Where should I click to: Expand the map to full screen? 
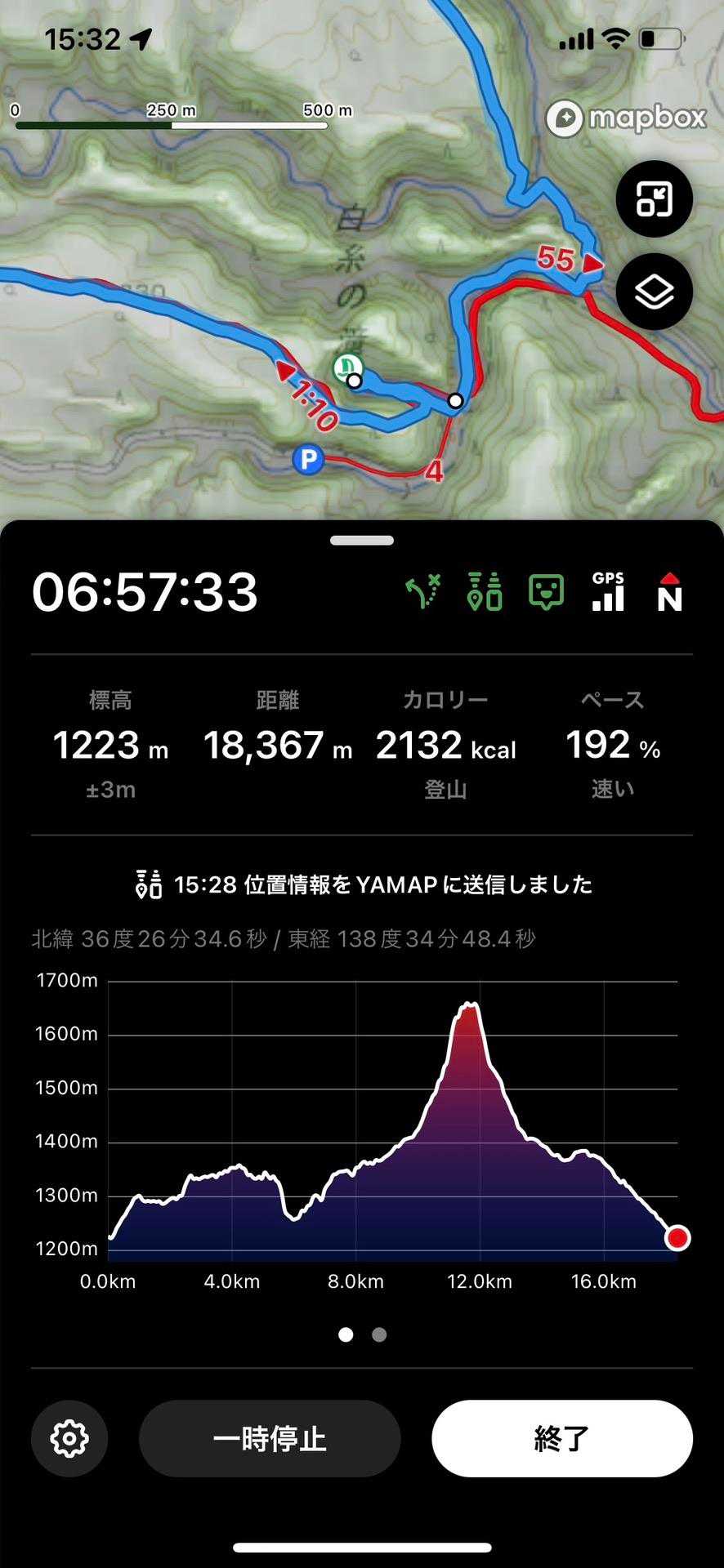(654, 199)
